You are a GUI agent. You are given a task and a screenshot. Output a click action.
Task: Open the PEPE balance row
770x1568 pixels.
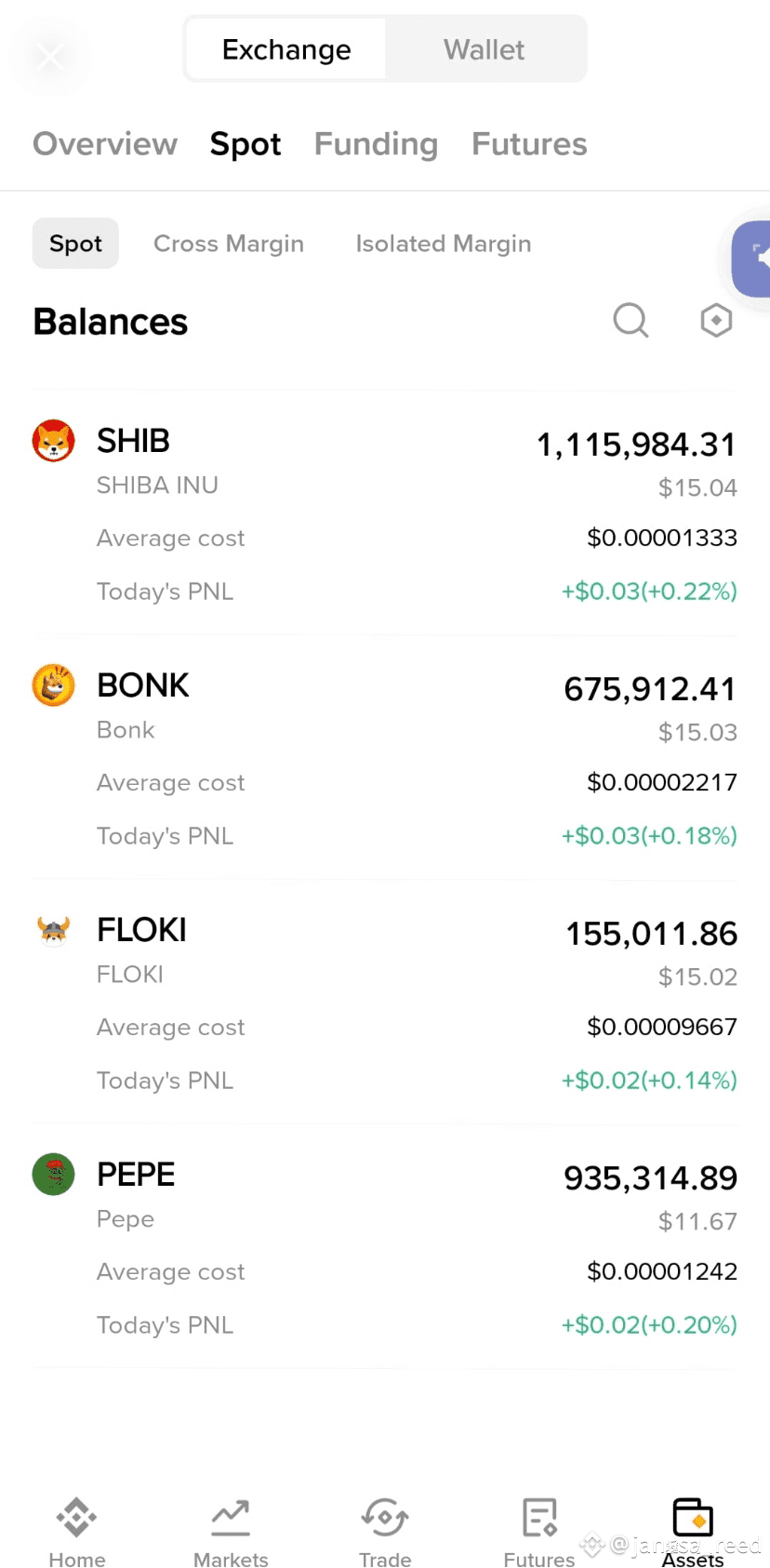tap(385, 1247)
